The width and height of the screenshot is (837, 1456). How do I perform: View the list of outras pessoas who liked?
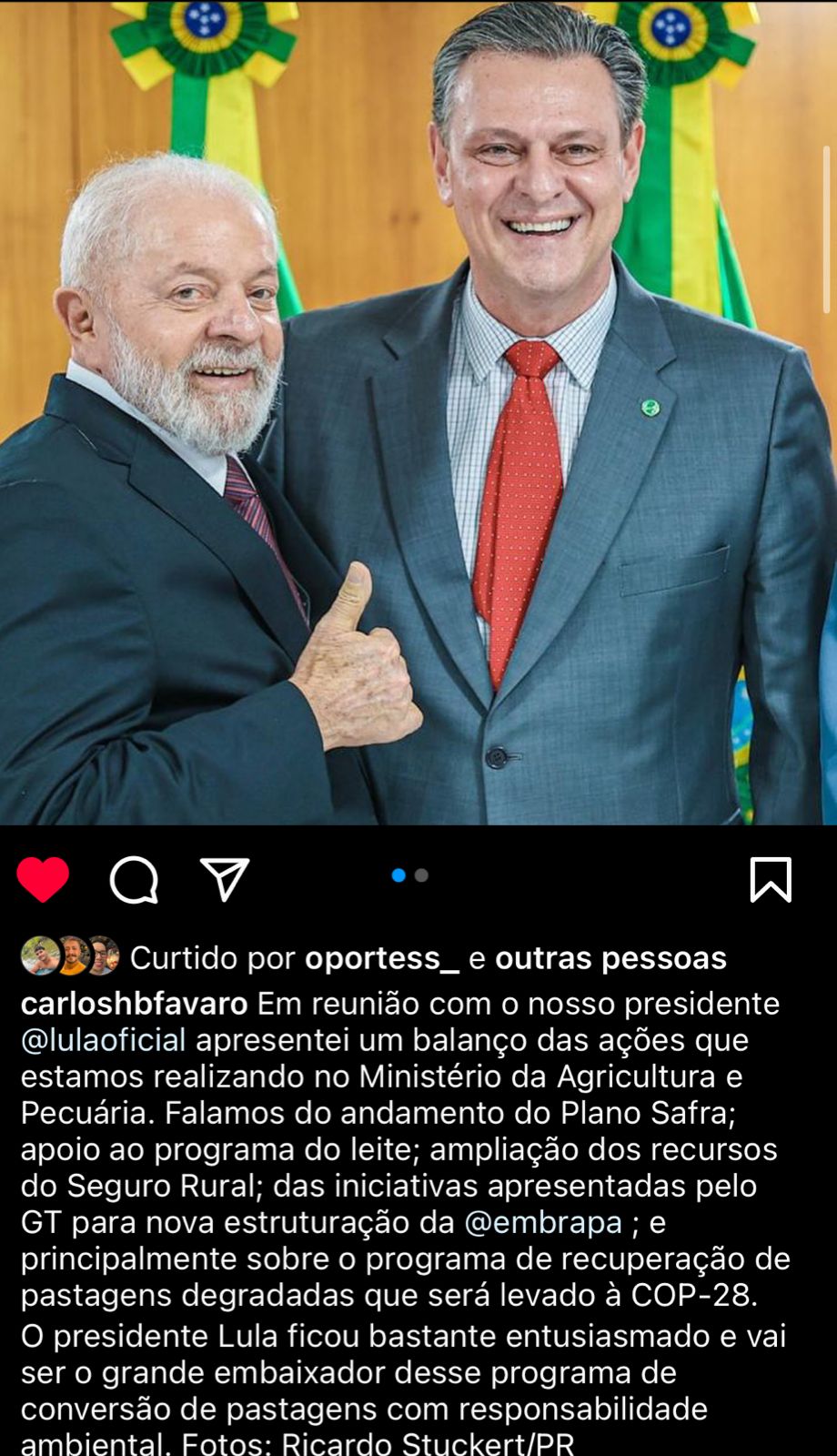point(610,958)
